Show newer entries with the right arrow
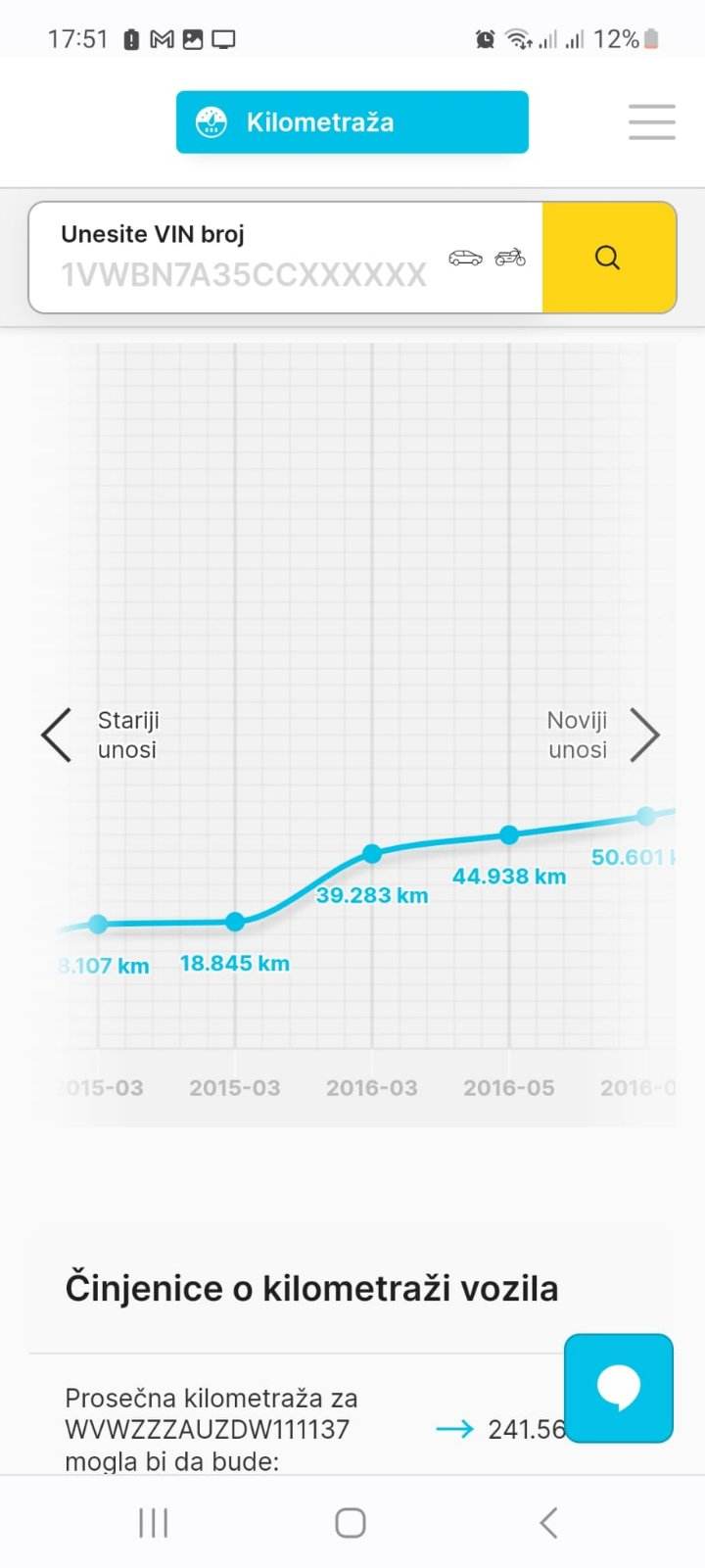The height and width of the screenshot is (1568, 705). [x=644, y=735]
